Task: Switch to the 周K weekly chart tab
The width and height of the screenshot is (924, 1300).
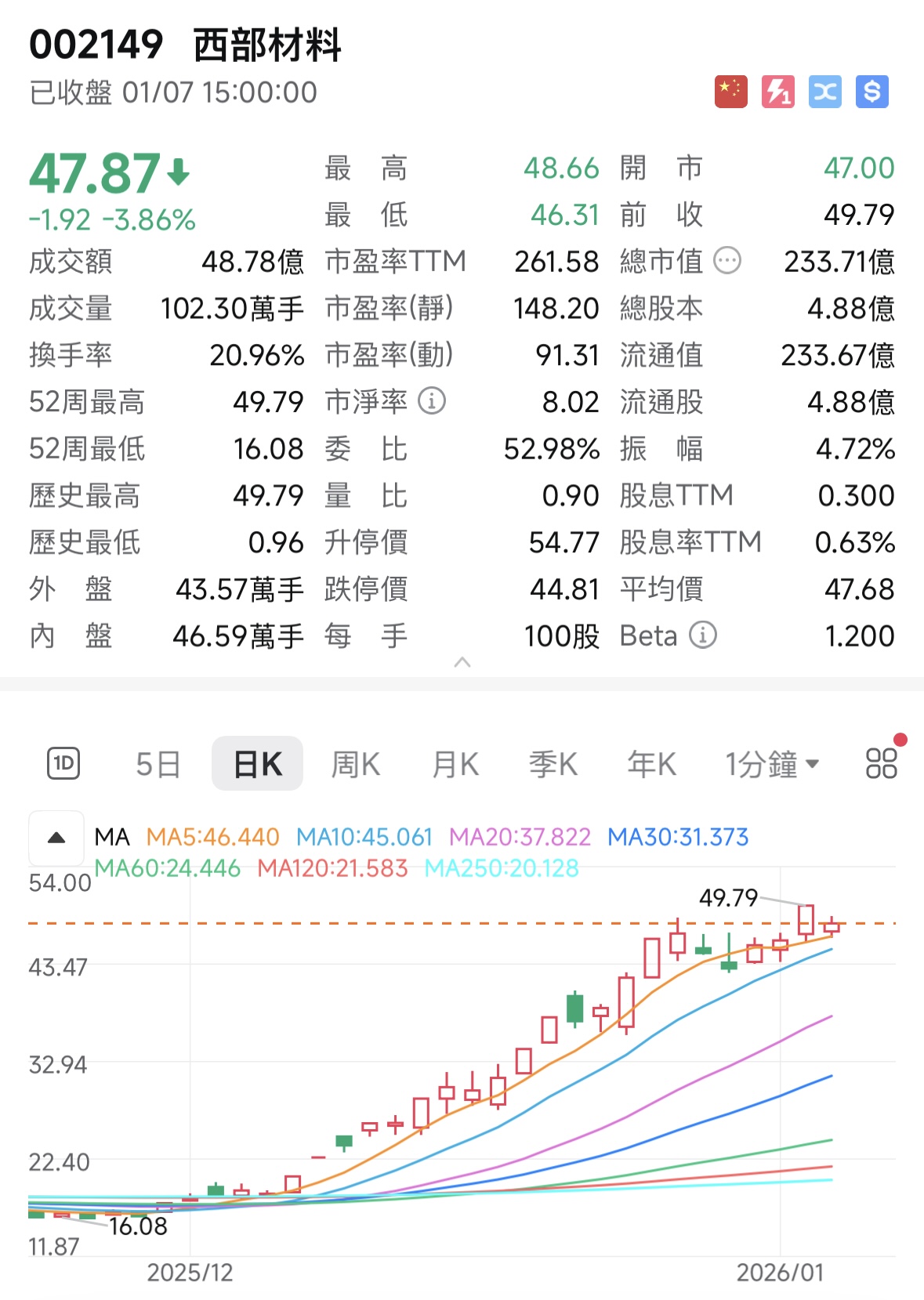Action: [355, 762]
